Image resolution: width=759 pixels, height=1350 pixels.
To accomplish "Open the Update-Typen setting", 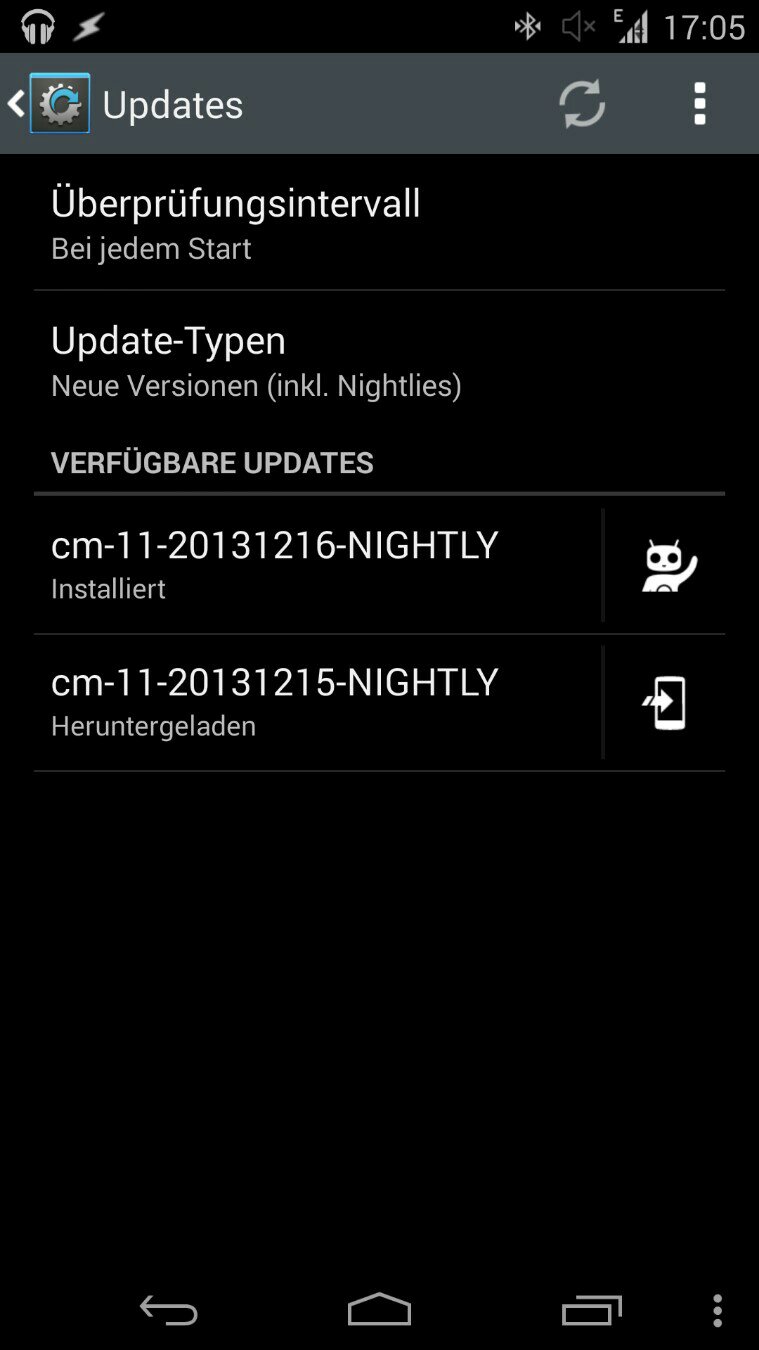I will click(x=378, y=360).
